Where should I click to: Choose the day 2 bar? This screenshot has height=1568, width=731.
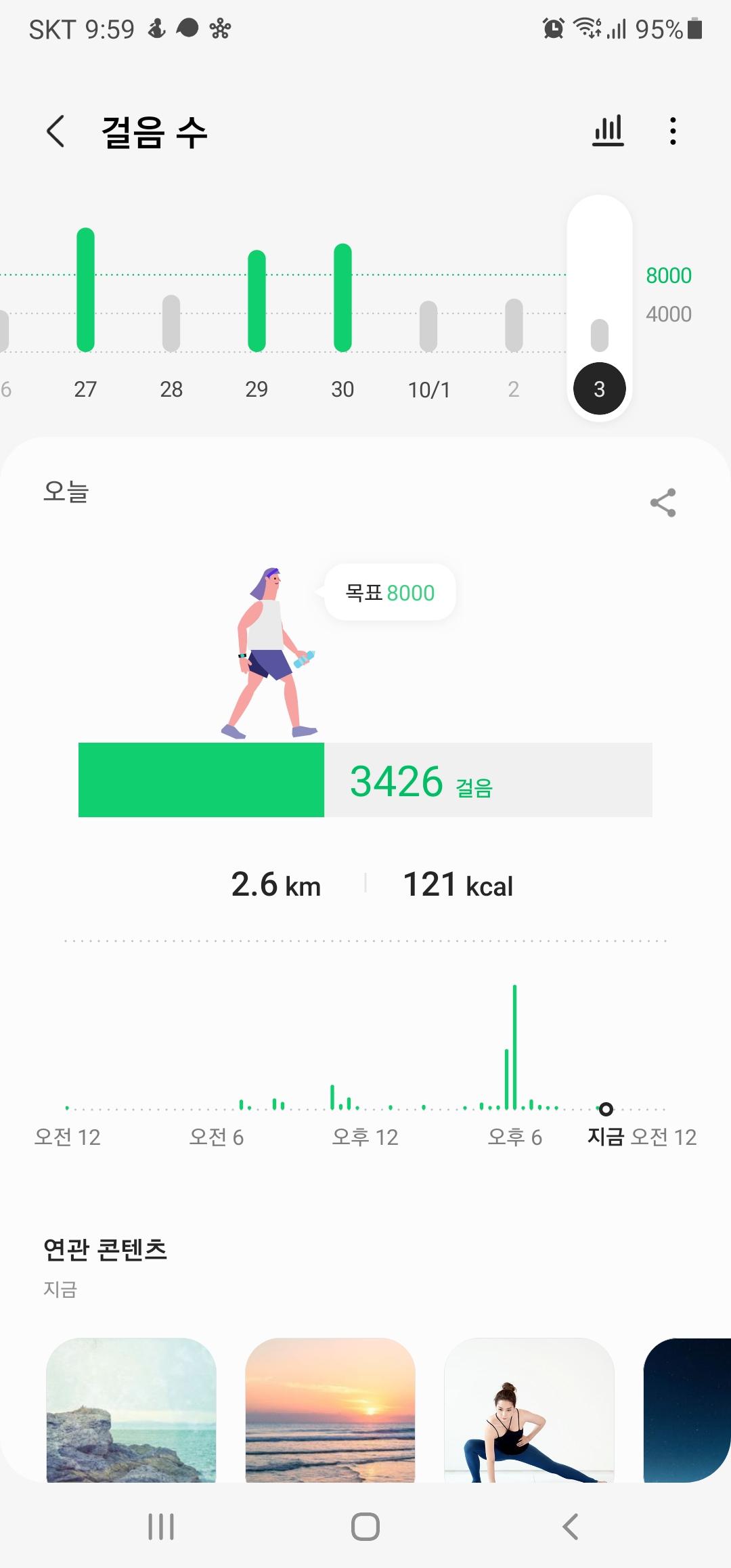514,325
